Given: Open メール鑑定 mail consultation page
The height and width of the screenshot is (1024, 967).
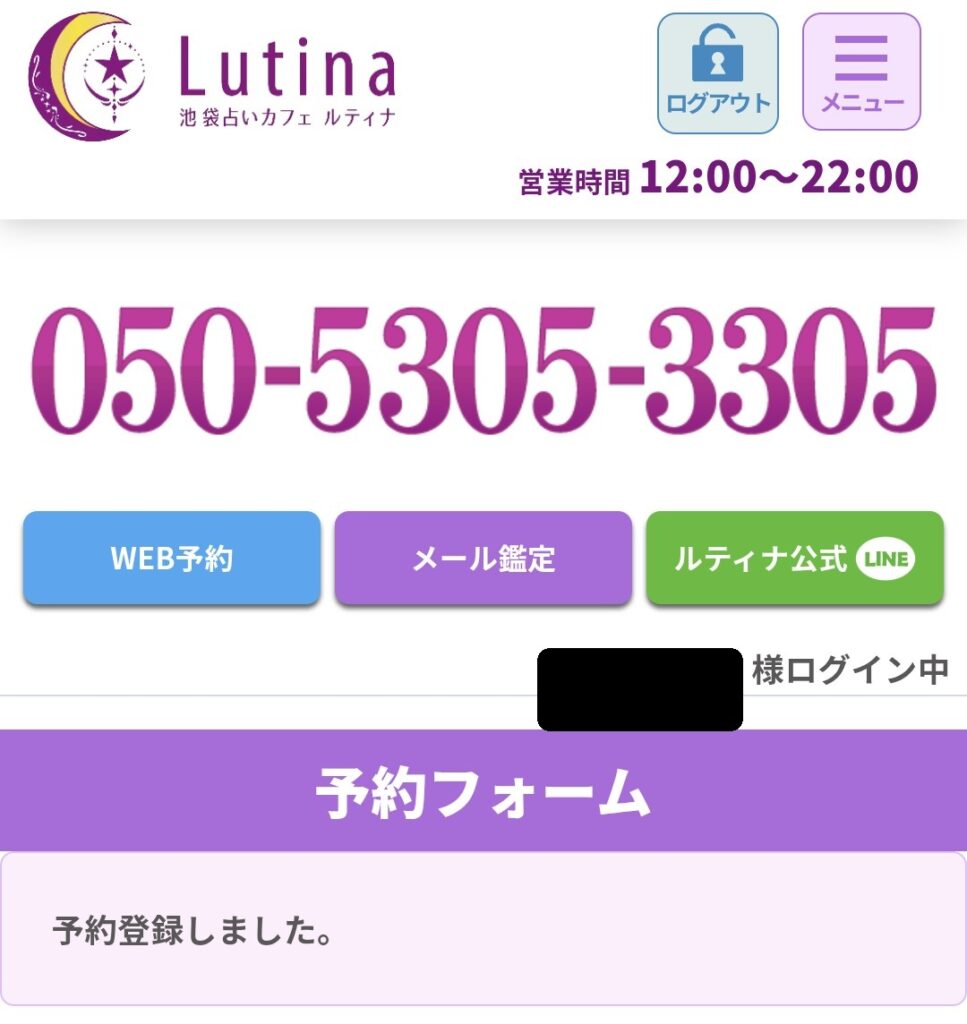Looking at the screenshot, I should 483,558.
